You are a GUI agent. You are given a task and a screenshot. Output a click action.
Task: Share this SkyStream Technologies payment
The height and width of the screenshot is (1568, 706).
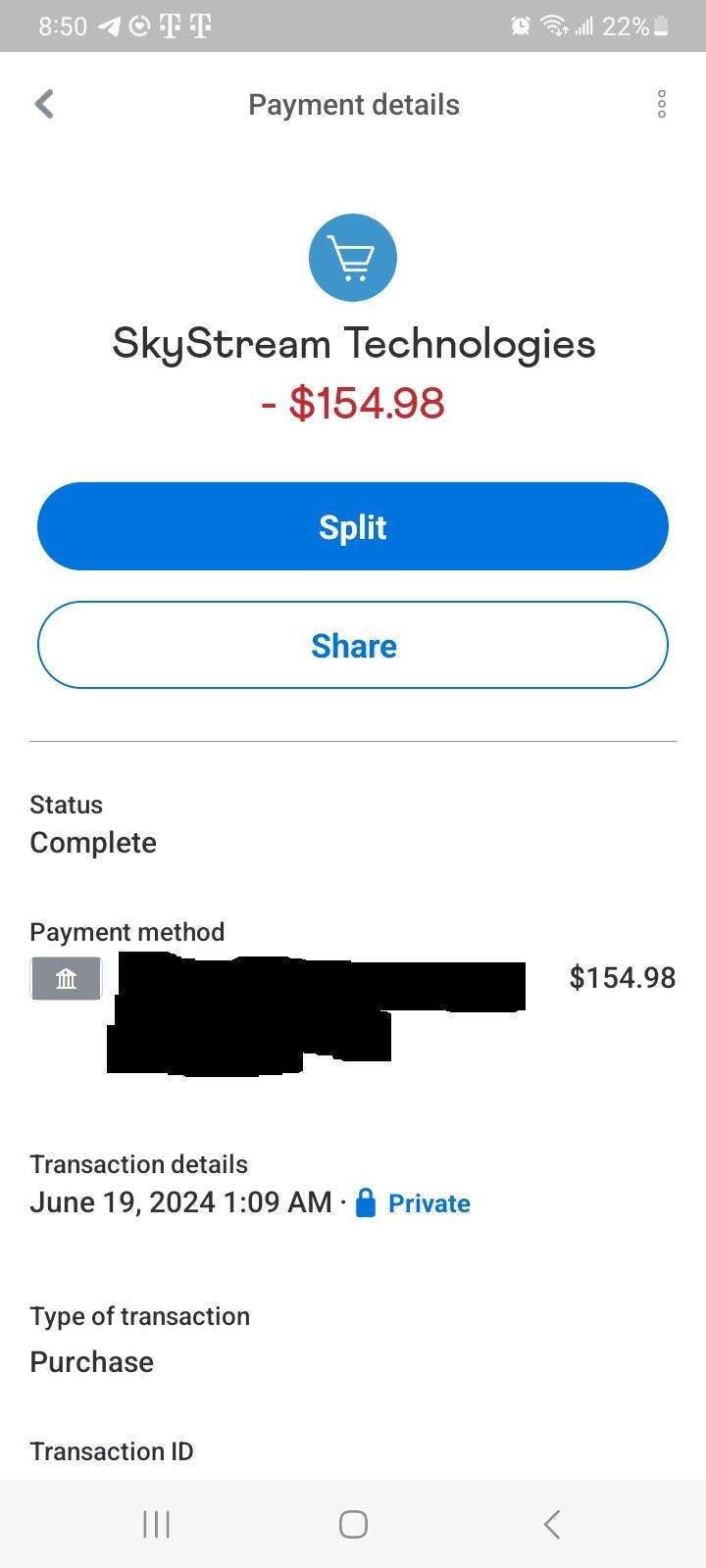click(353, 646)
